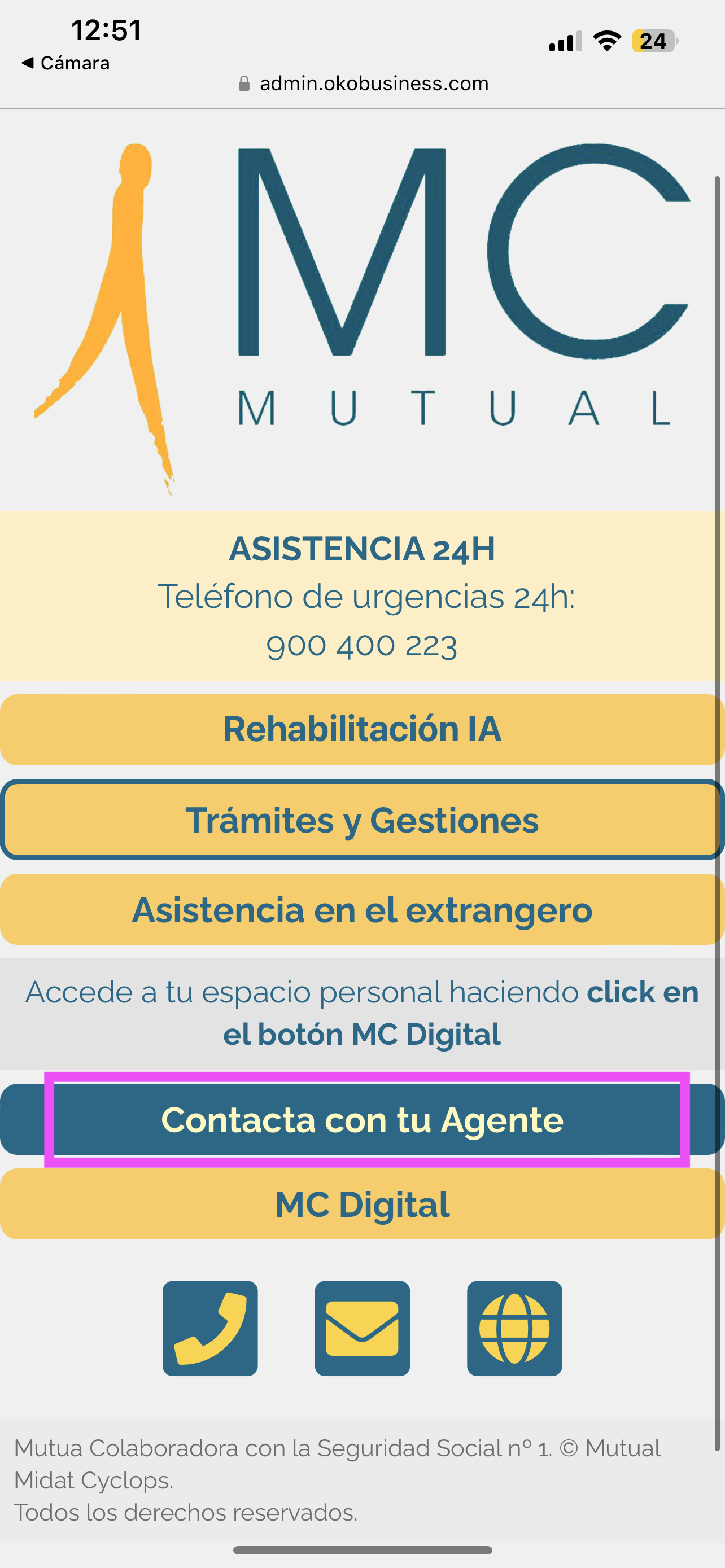The image size is (725, 1568).
Task: Open the website globe icon
Action: pos(514,1328)
